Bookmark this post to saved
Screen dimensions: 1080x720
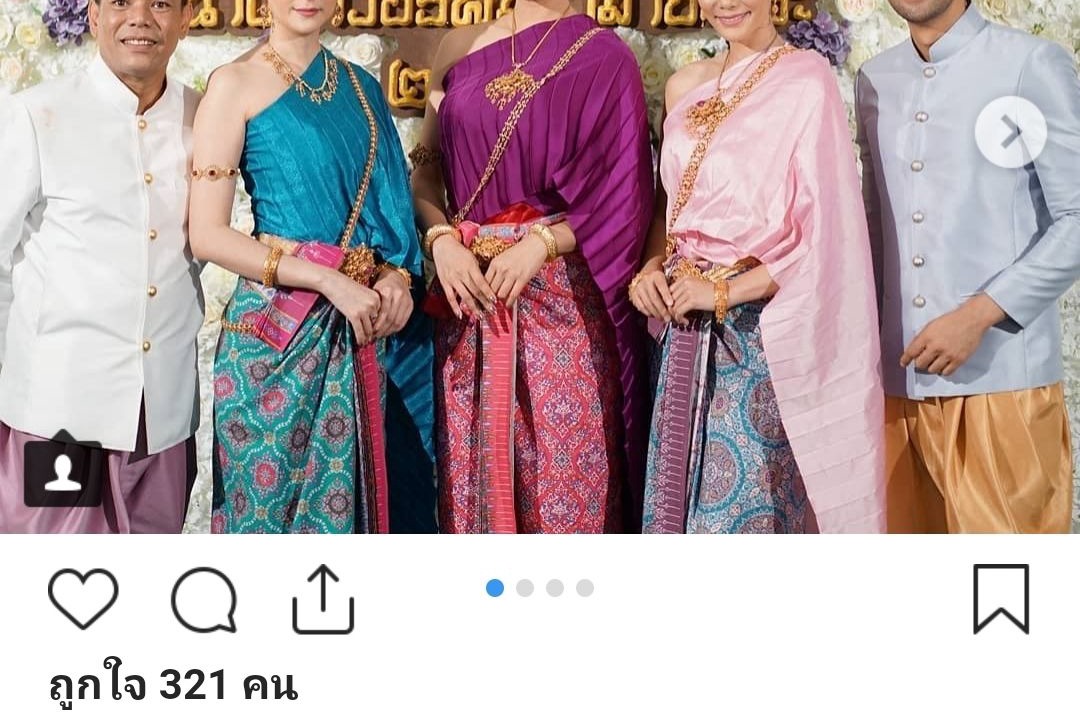pyautogui.click(x=1000, y=599)
